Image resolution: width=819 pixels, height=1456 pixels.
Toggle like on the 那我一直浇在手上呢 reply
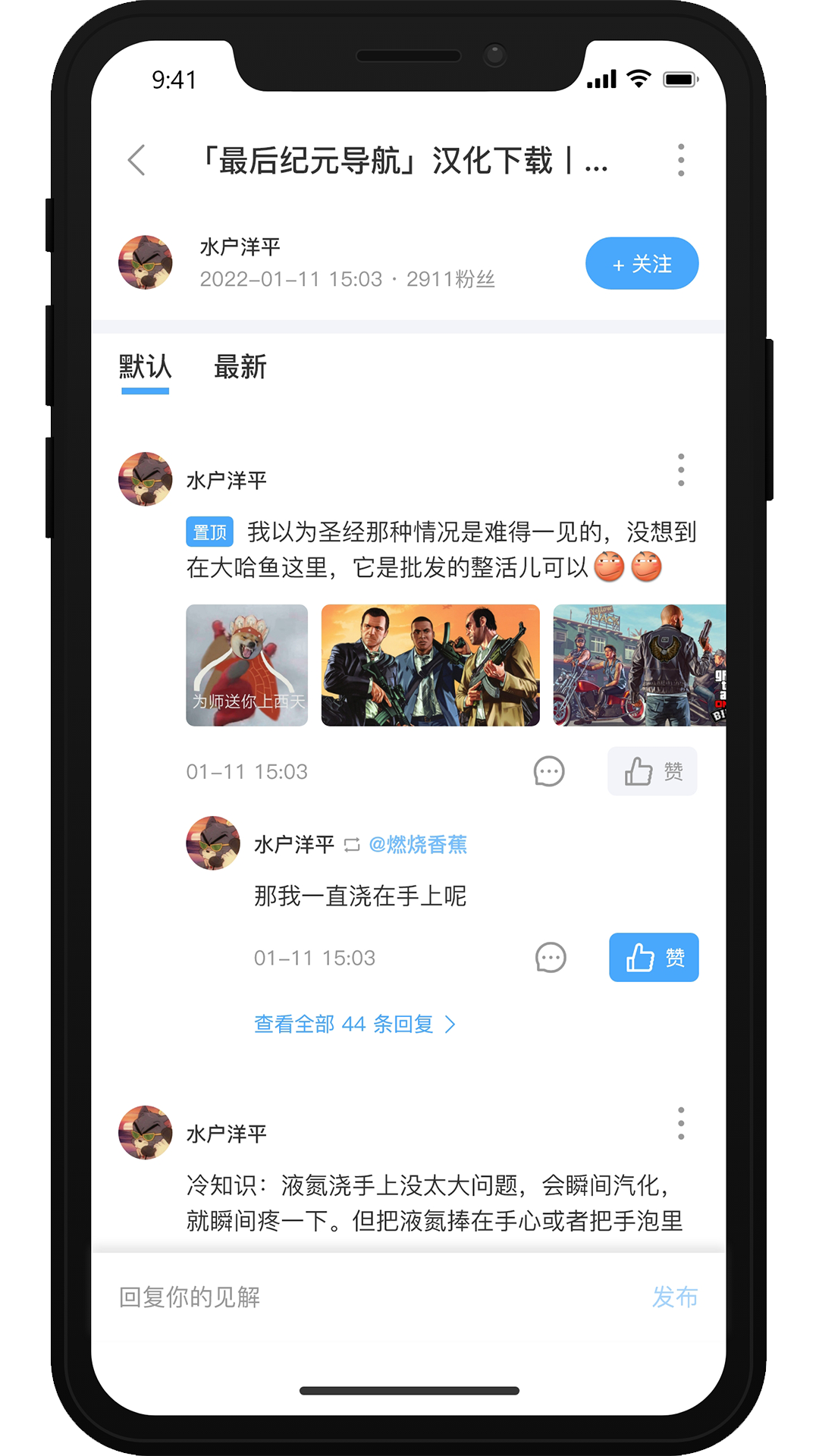[x=654, y=958]
